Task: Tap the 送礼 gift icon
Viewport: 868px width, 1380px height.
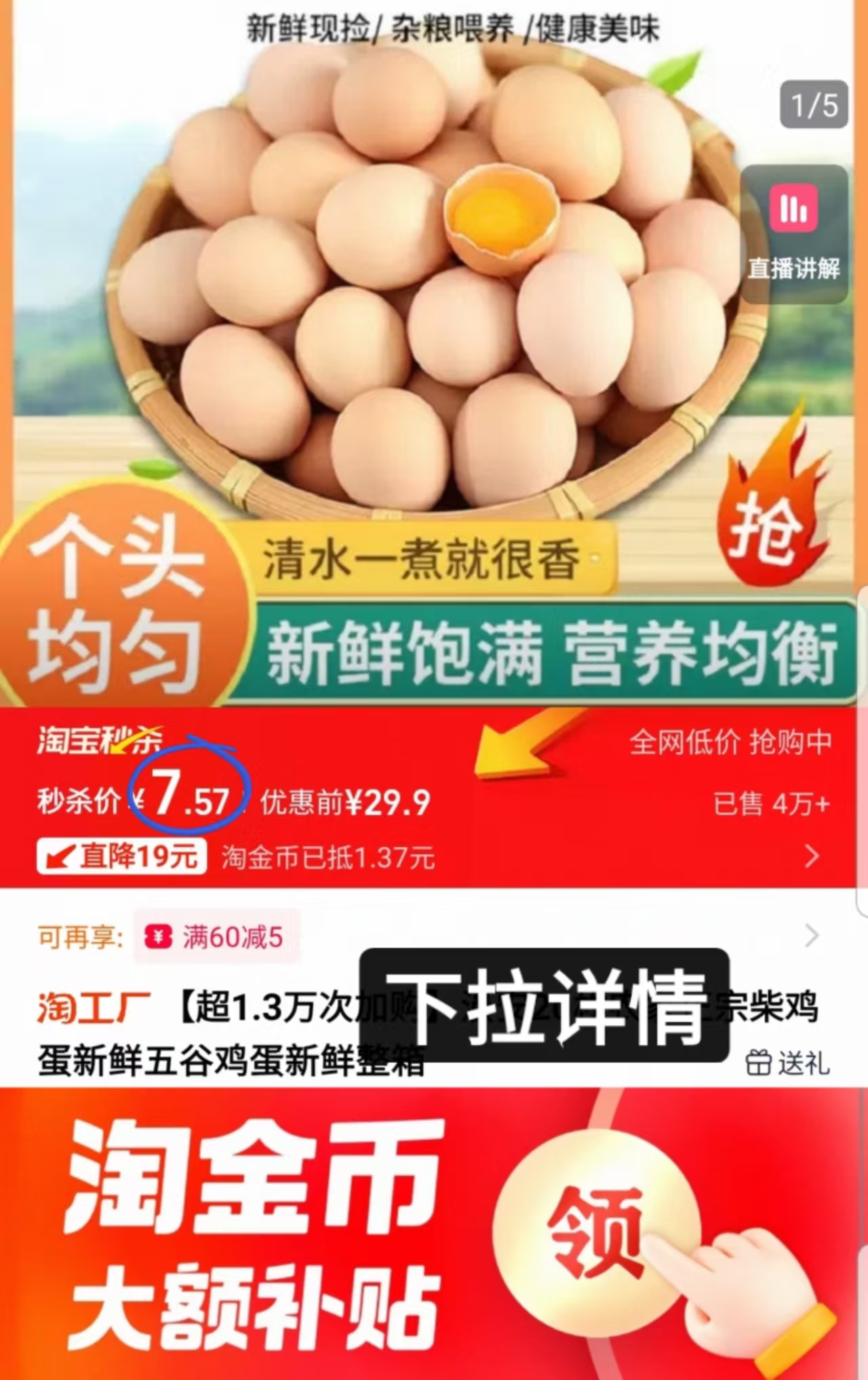Action: [x=761, y=1062]
